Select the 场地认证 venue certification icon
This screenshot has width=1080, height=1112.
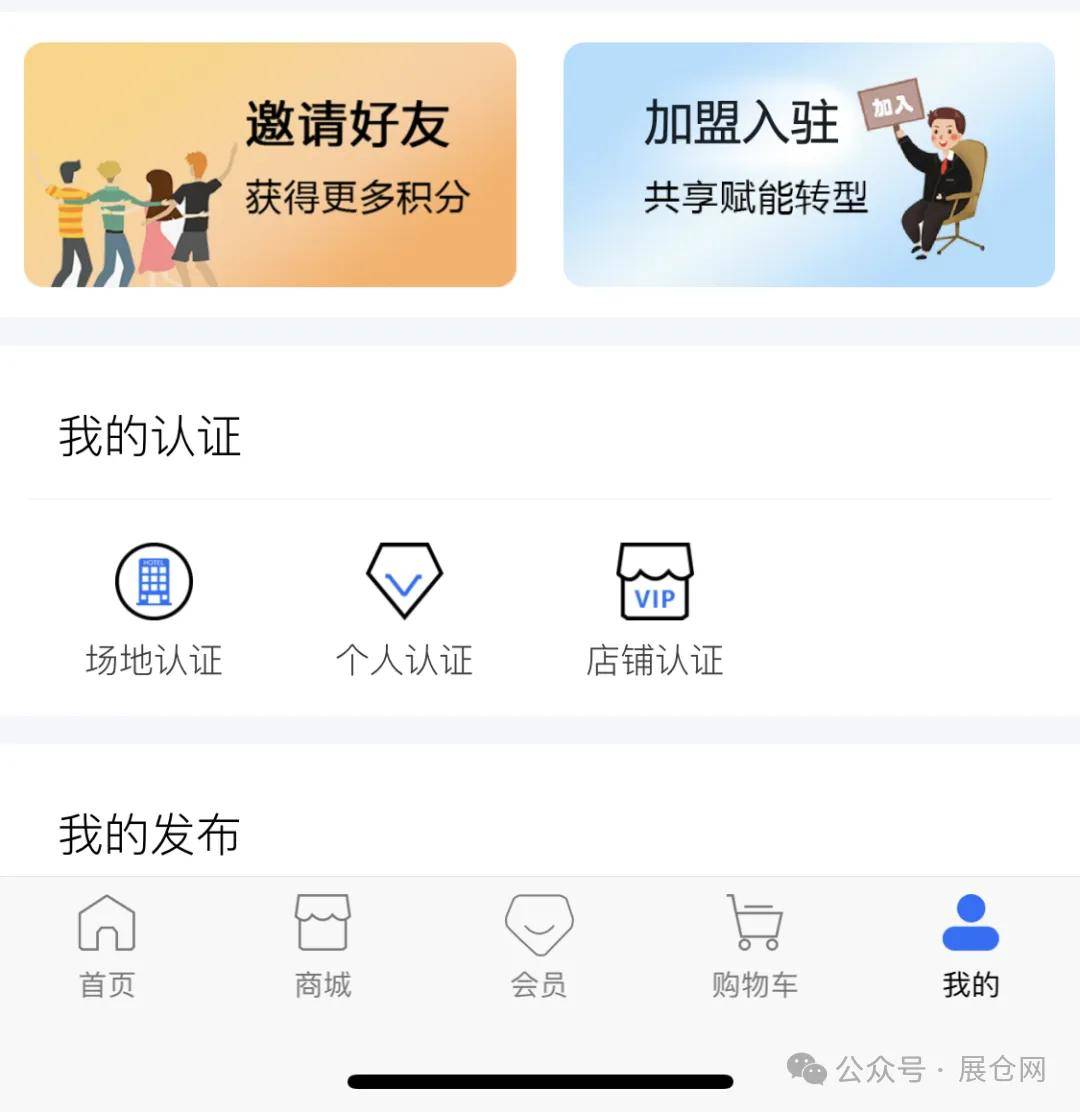tap(153, 581)
